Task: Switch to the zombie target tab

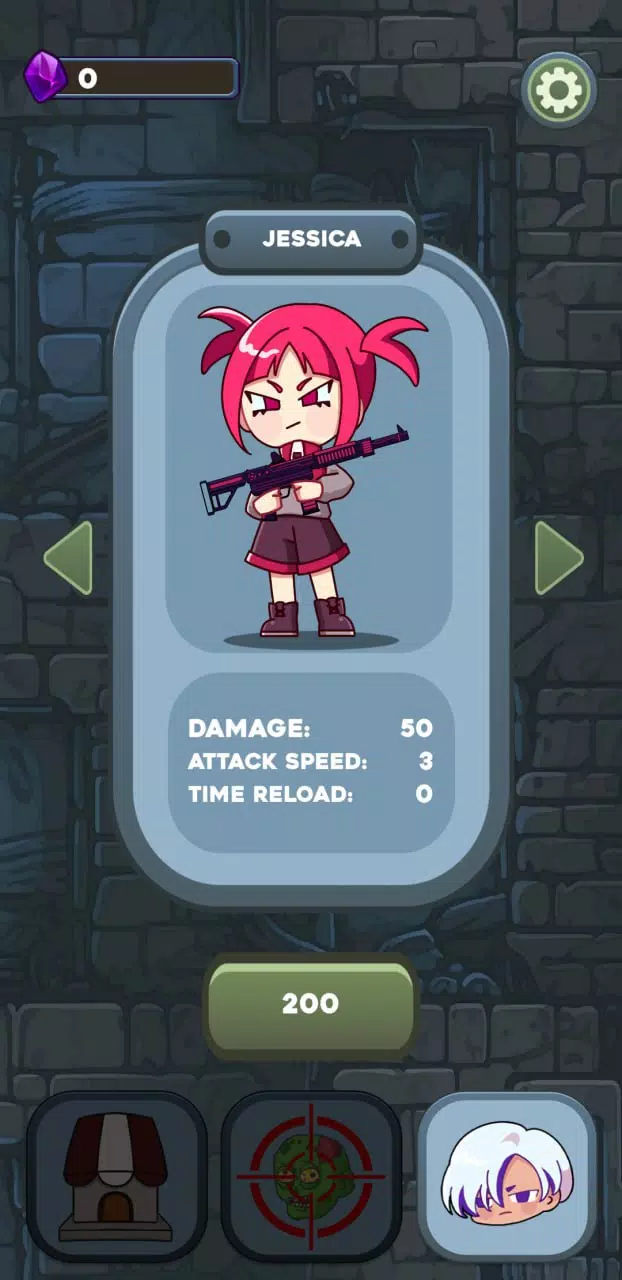Action: [311, 1175]
